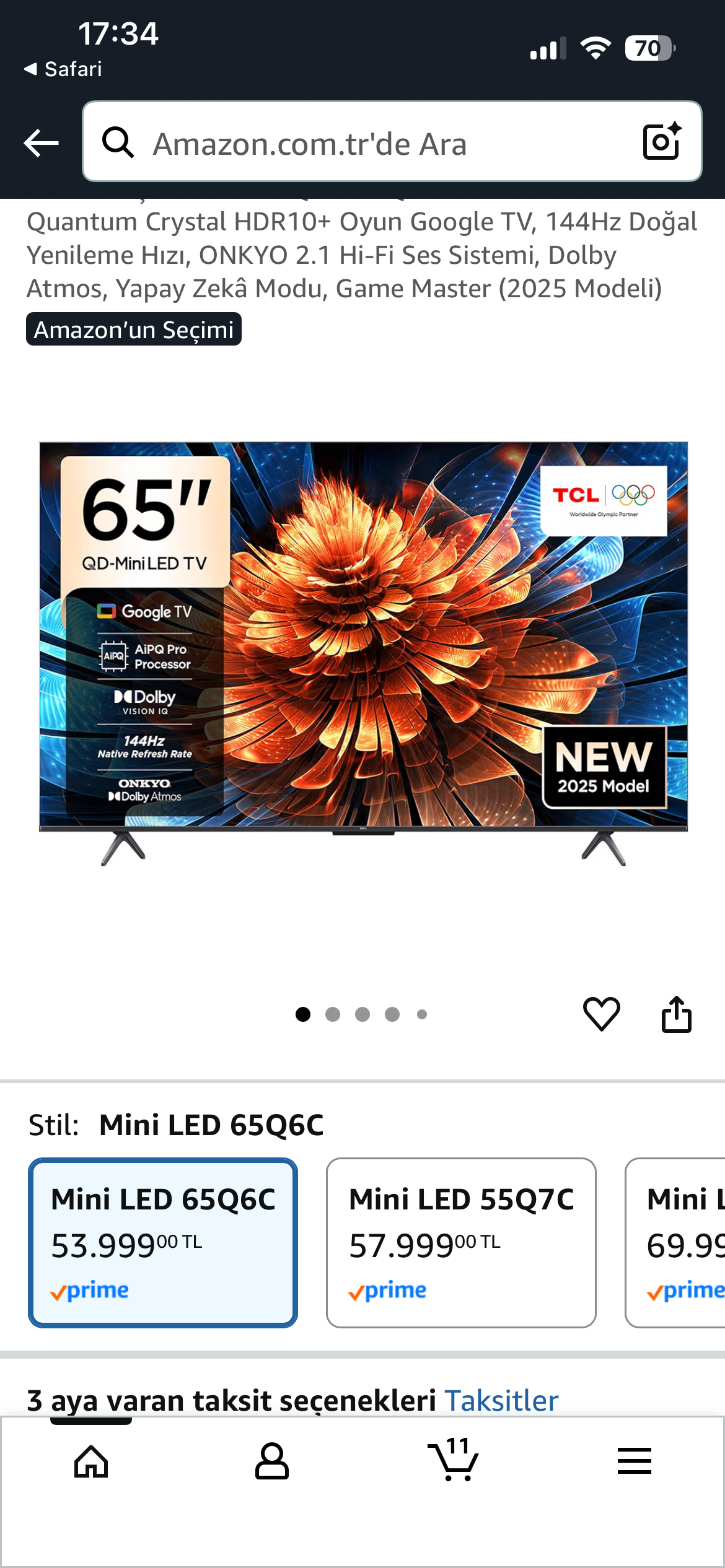Tap the Amazon.com.tr'de Ara search field
Screen dimensions: 725x1568
click(372, 143)
